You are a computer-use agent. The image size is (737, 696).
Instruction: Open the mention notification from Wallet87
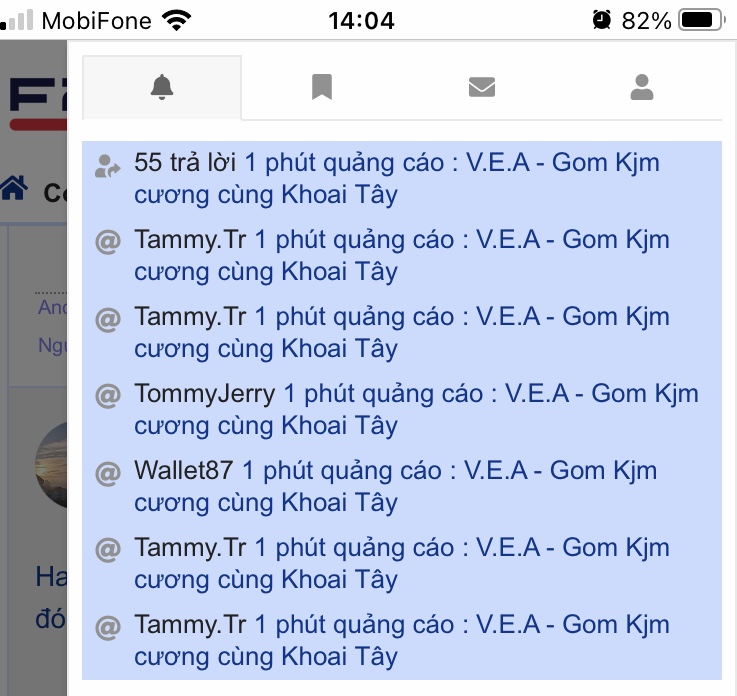point(400,486)
